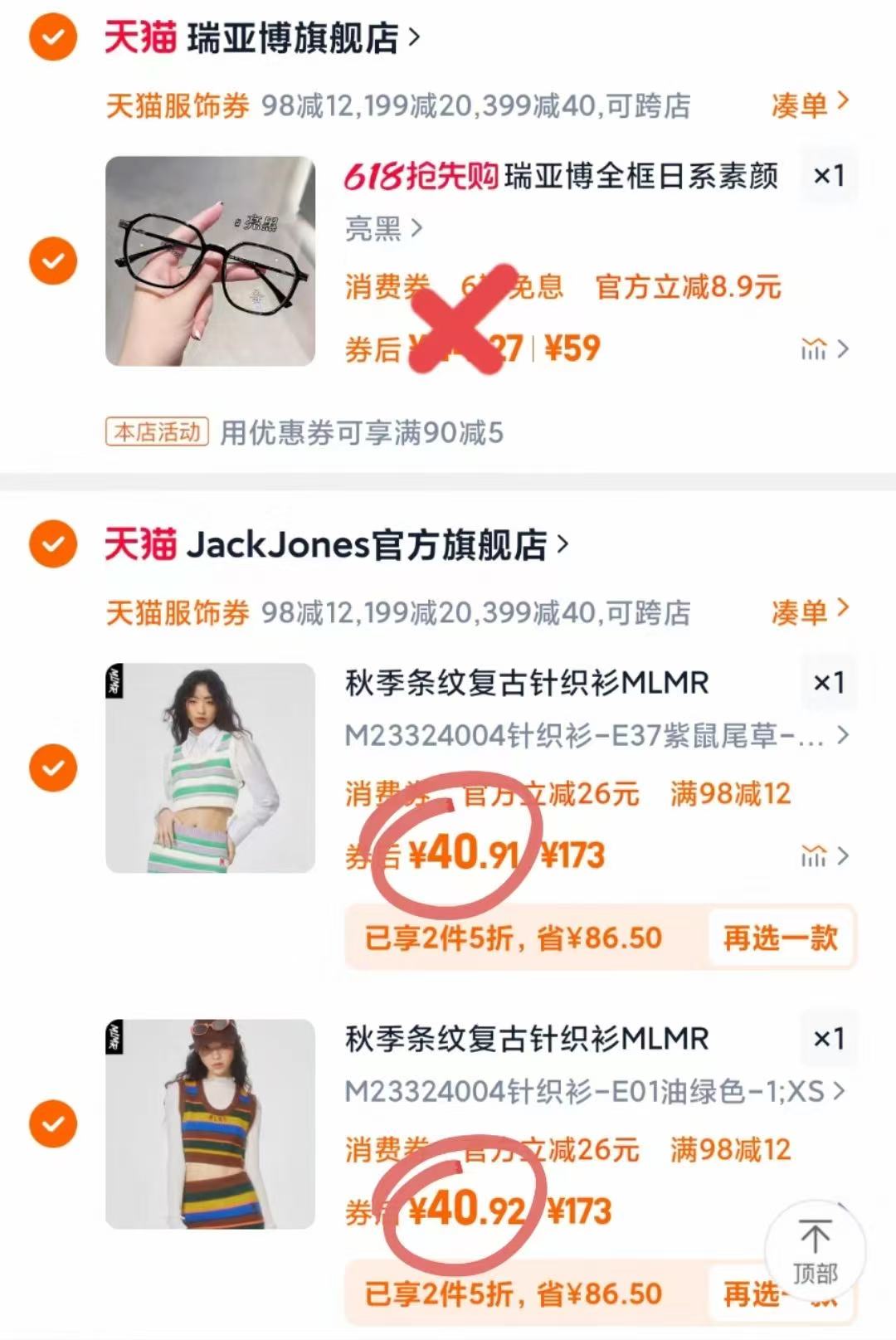View price details for the glasses
896x1340 pixels.
(824, 349)
